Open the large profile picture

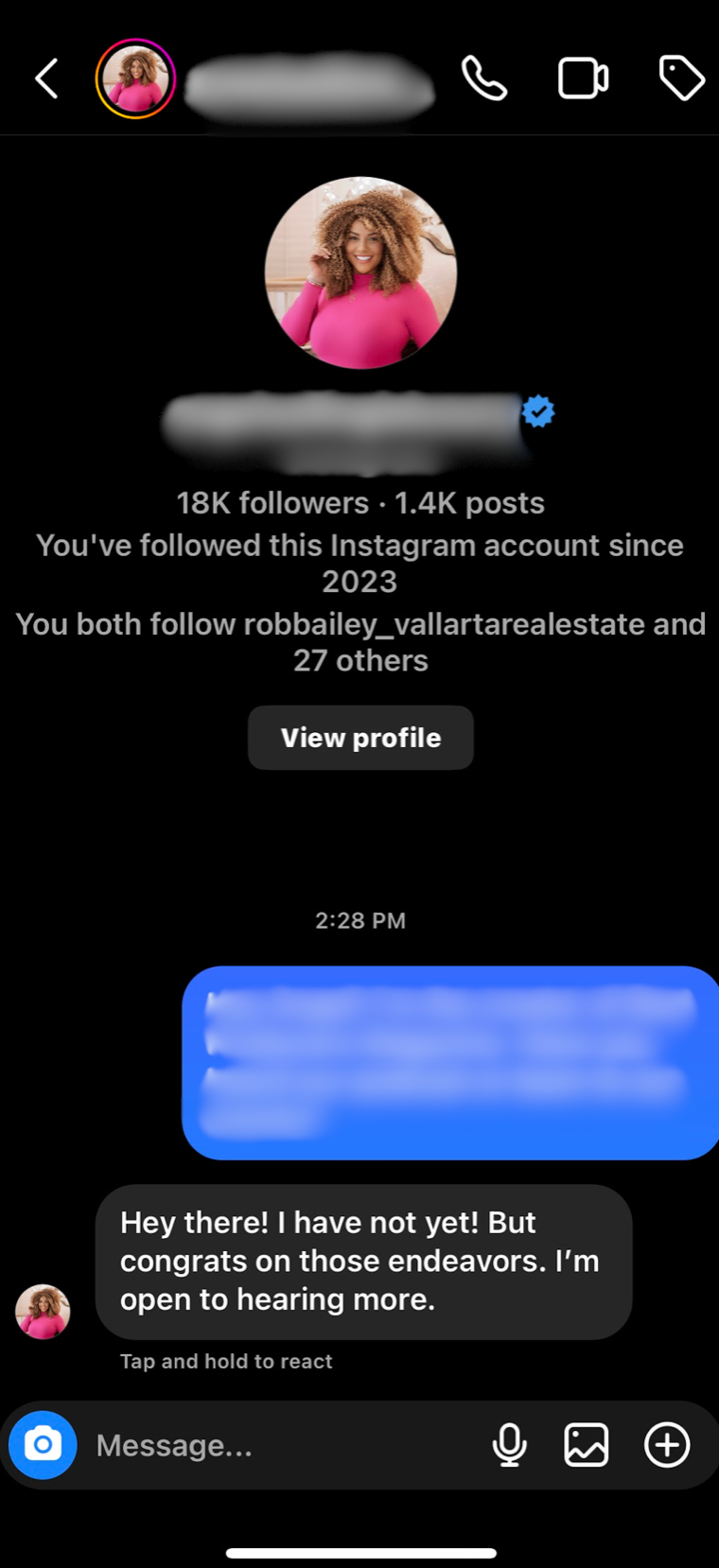tap(360, 272)
